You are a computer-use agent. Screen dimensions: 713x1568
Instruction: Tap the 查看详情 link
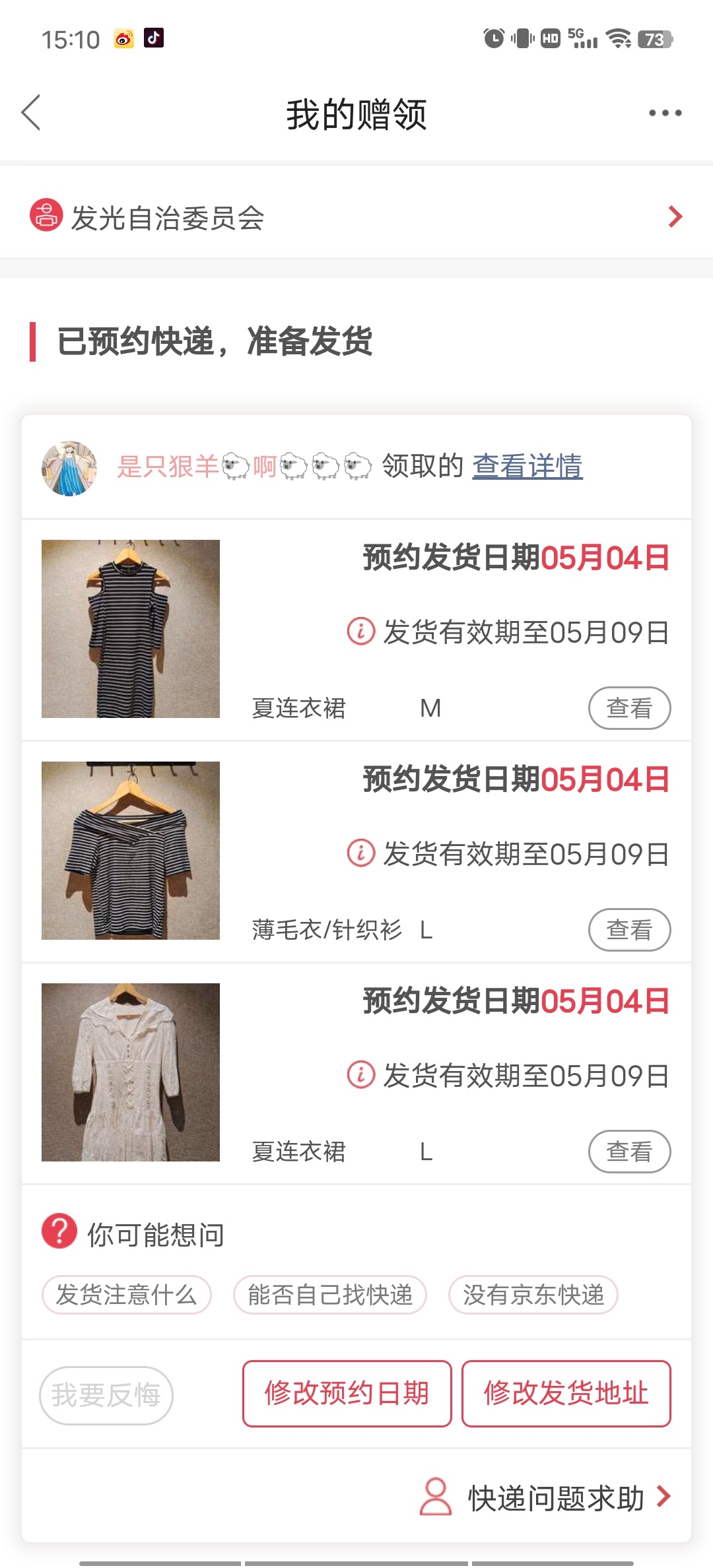[x=527, y=466]
